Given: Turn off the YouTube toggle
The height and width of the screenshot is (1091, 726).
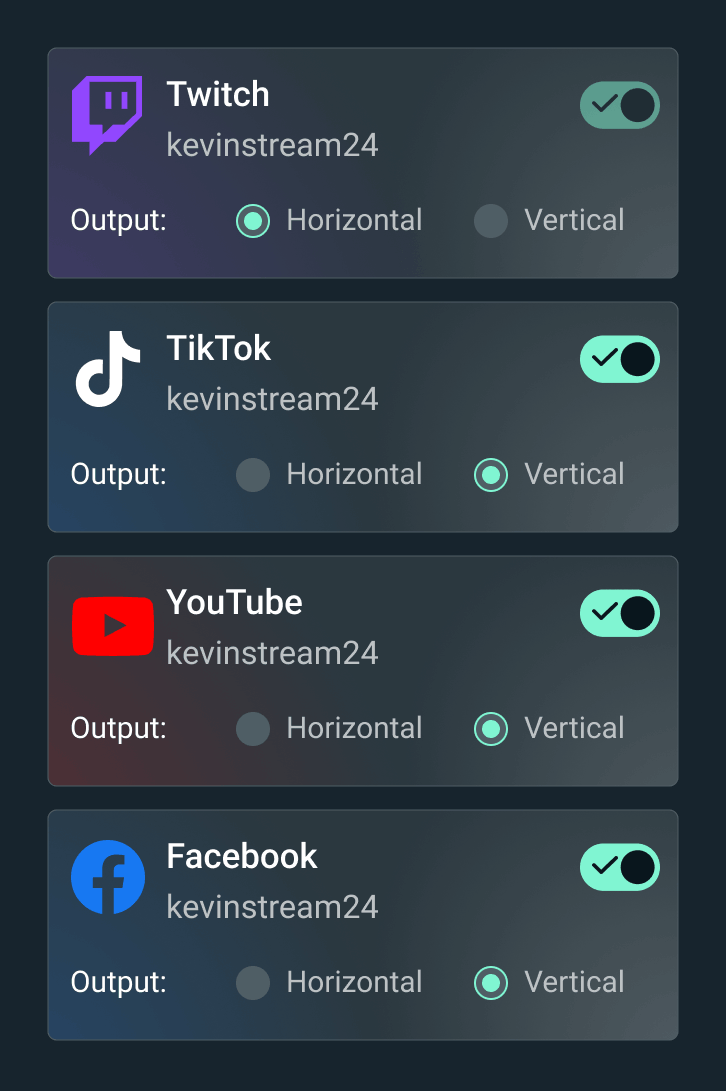Looking at the screenshot, I should coord(619,613).
